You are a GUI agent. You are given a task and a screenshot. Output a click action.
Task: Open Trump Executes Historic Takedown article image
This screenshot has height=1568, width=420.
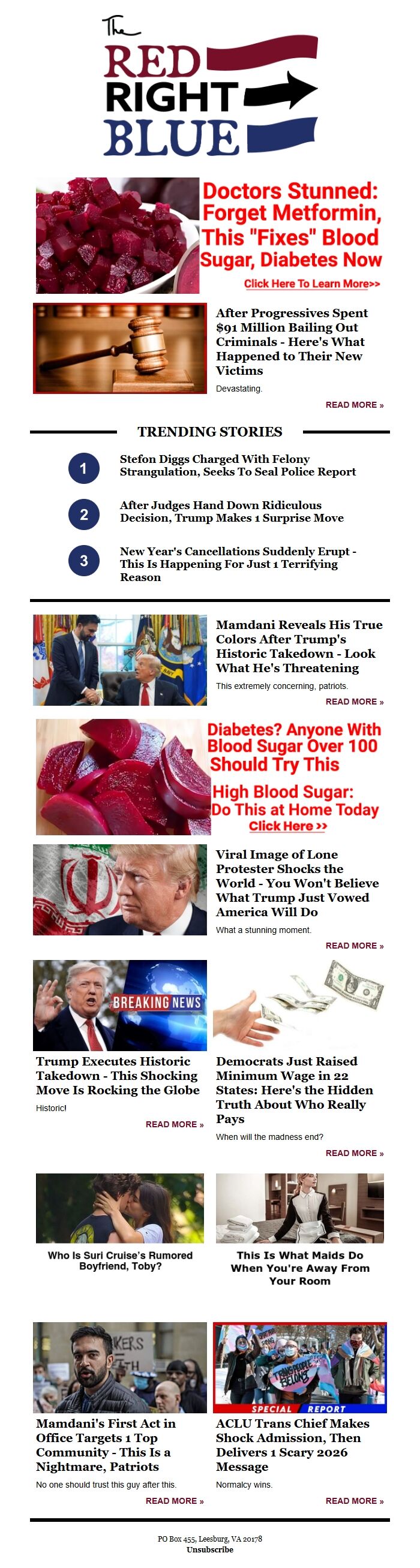[120, 1005]
